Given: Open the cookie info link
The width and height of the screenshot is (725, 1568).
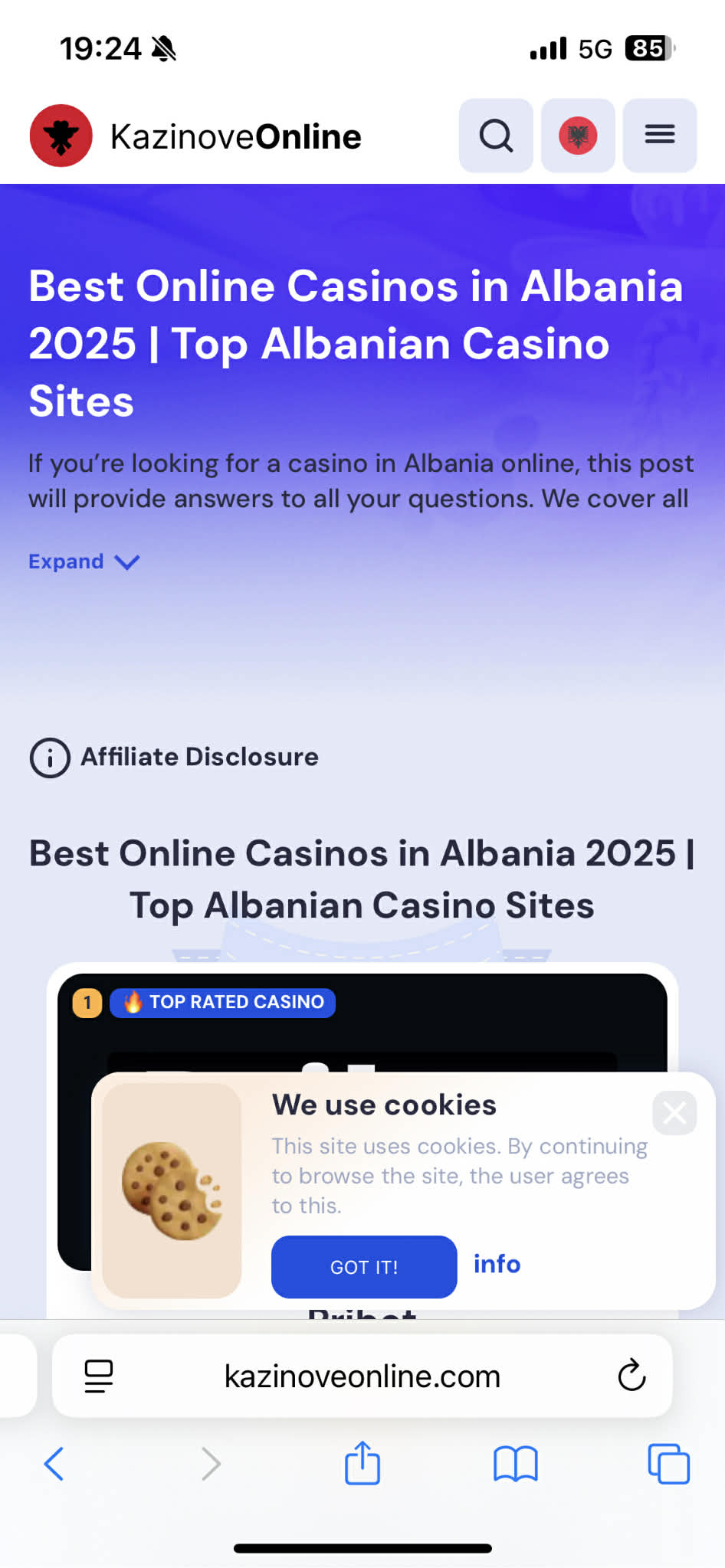Looking at the screenshot, I should 497,1264.
